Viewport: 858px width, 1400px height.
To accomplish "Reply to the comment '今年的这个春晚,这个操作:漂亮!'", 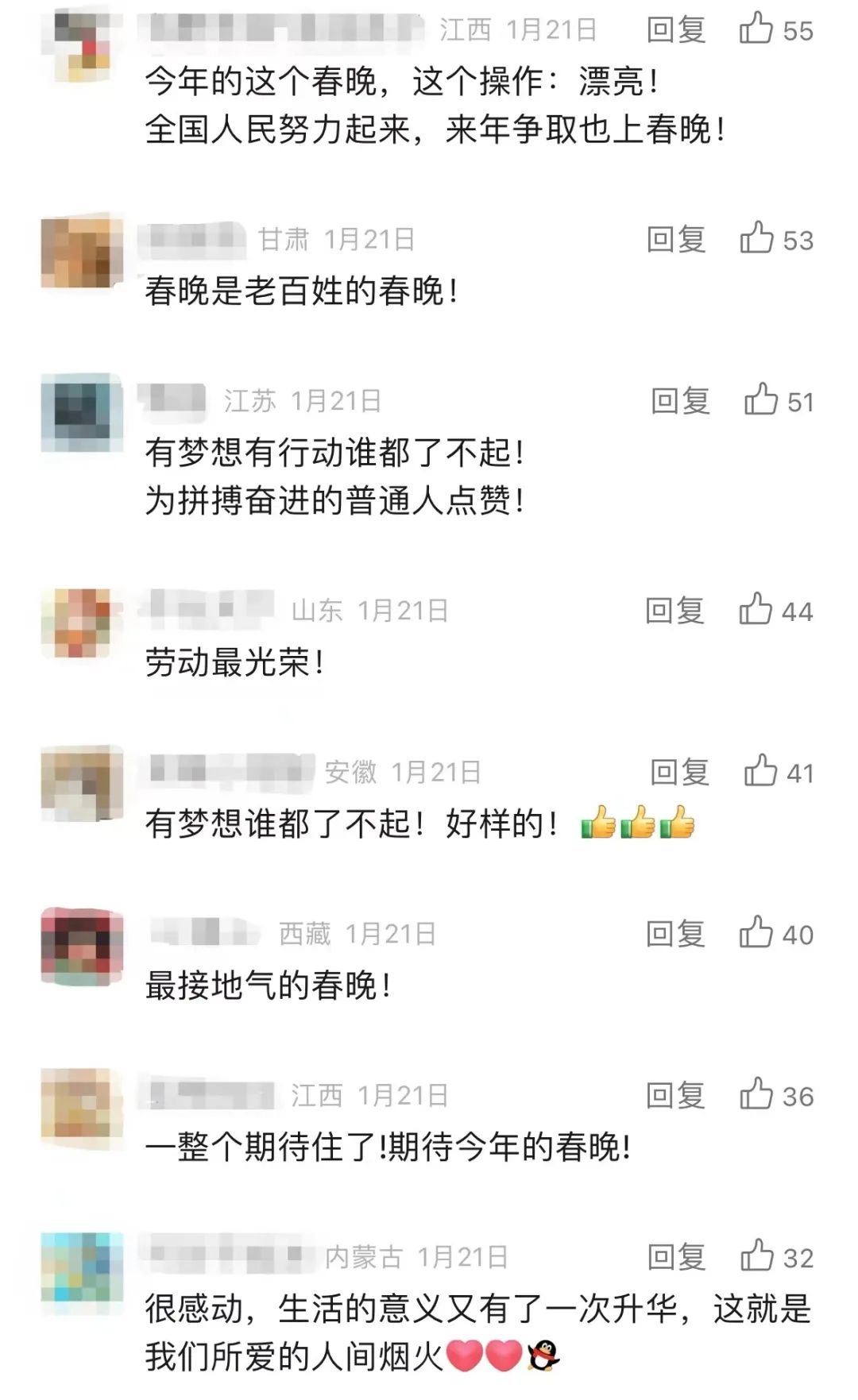I will coord(675,30).
